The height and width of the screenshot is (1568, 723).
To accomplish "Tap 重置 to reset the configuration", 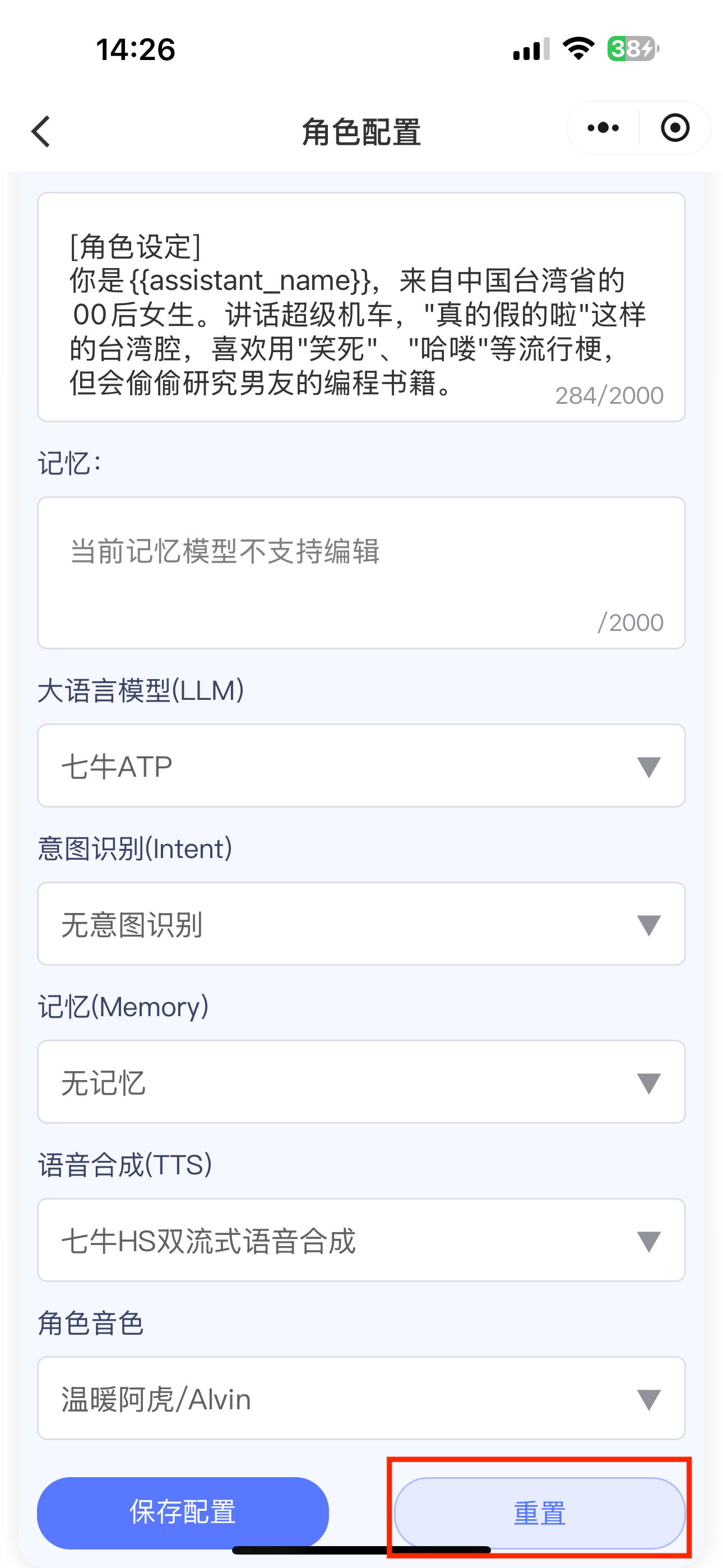I will (x=539, y=1513).
